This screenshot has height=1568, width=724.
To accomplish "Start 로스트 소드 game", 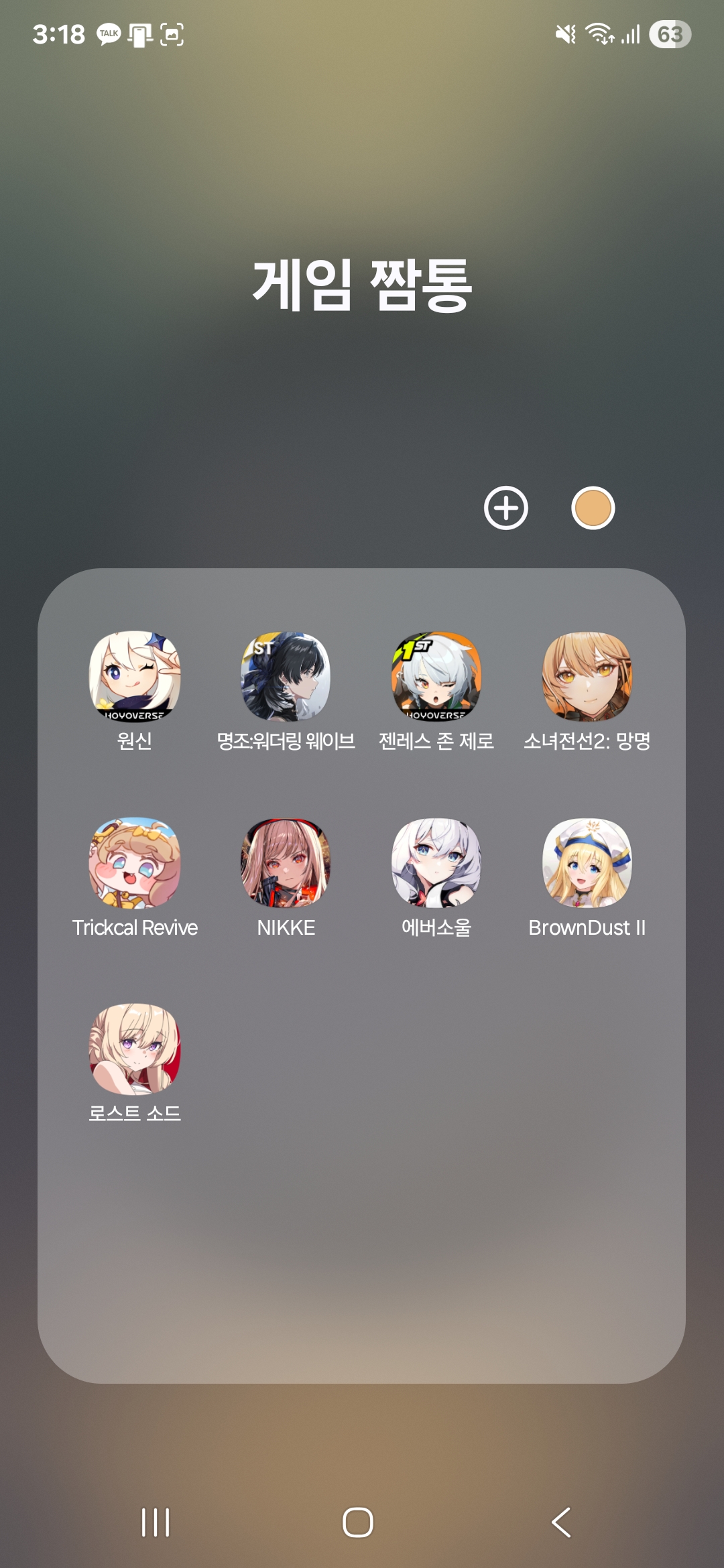I will point(135,1049).
